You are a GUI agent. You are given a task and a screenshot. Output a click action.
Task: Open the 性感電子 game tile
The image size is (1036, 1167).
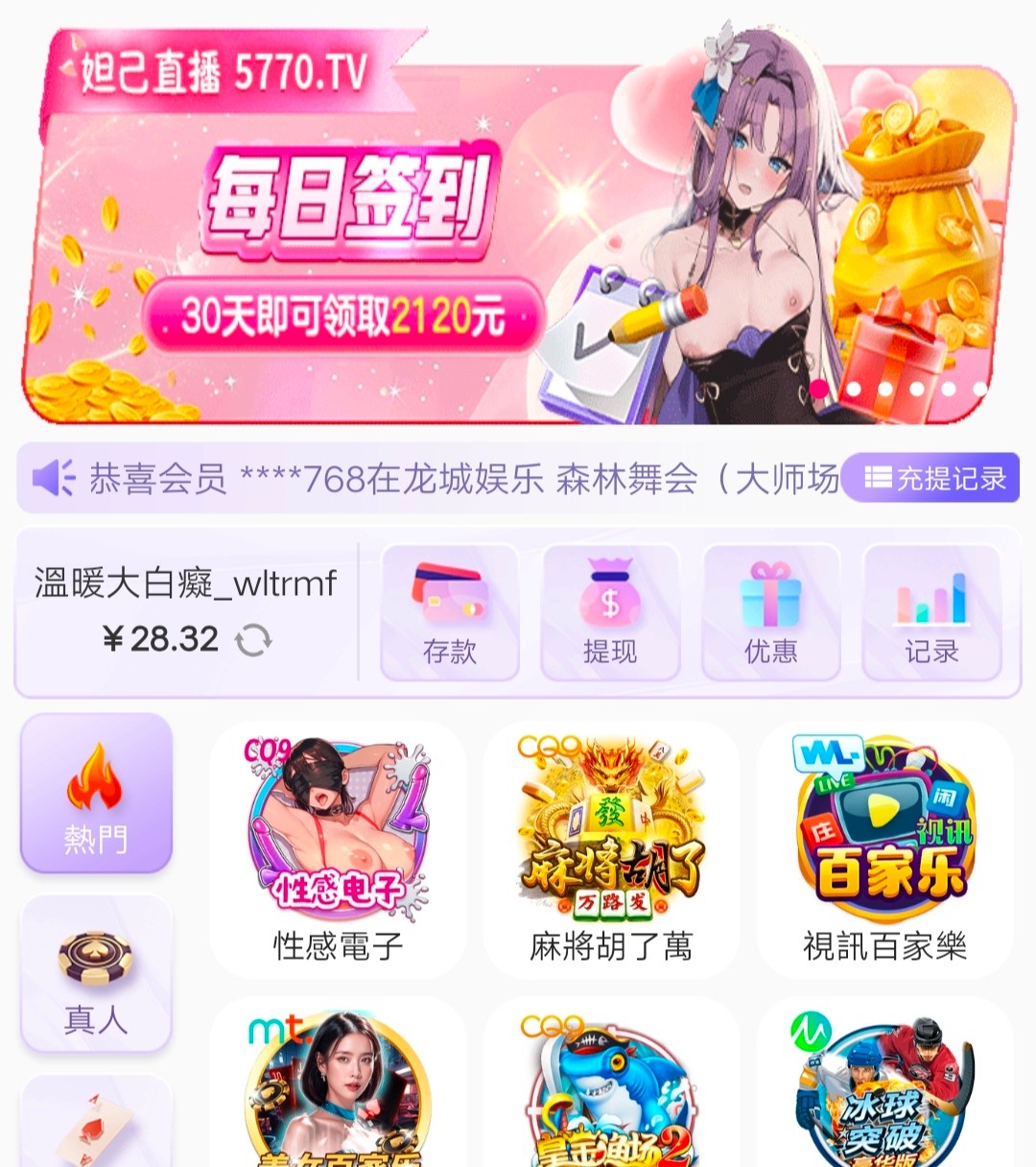tap(338, 849)
